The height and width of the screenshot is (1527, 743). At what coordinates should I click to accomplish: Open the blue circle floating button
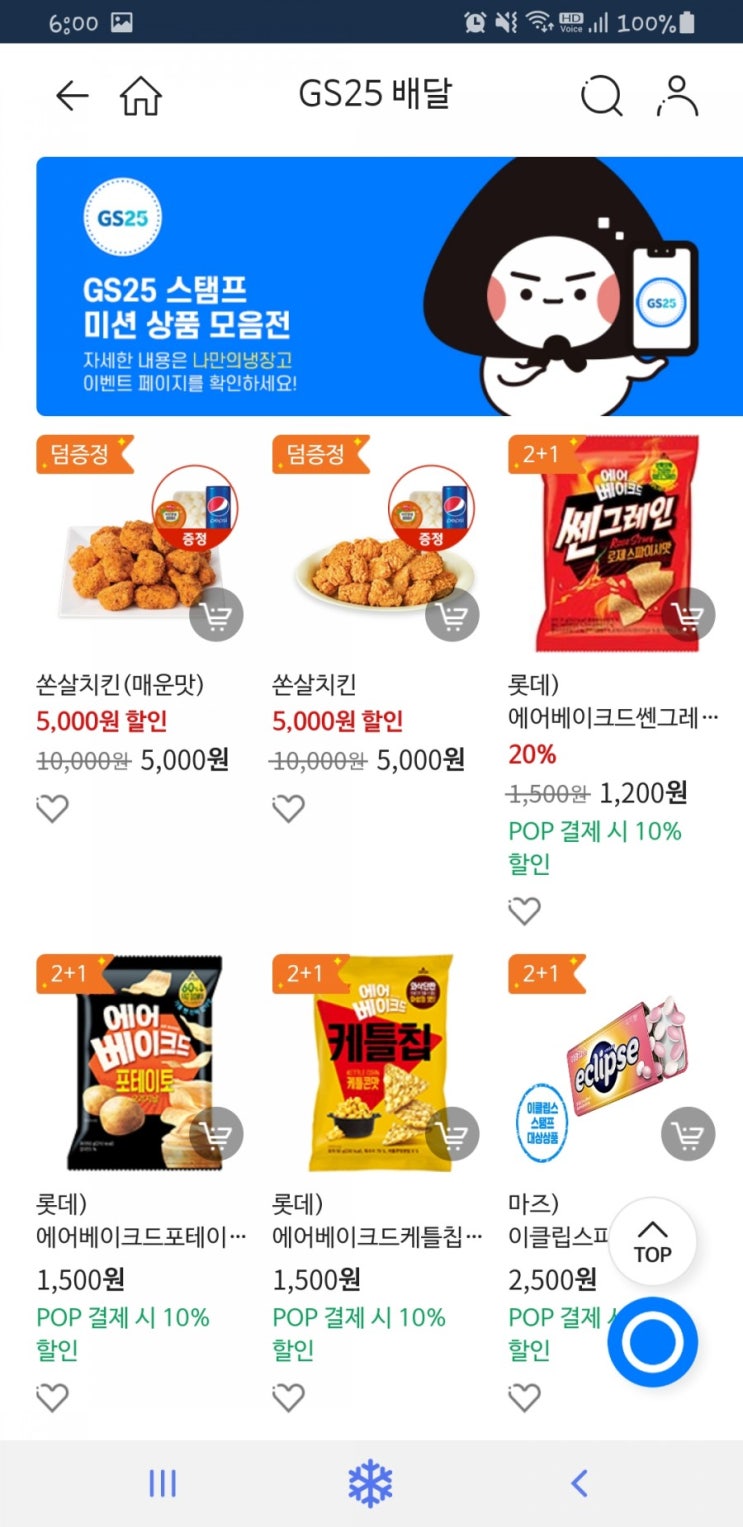coord(652,1342)
